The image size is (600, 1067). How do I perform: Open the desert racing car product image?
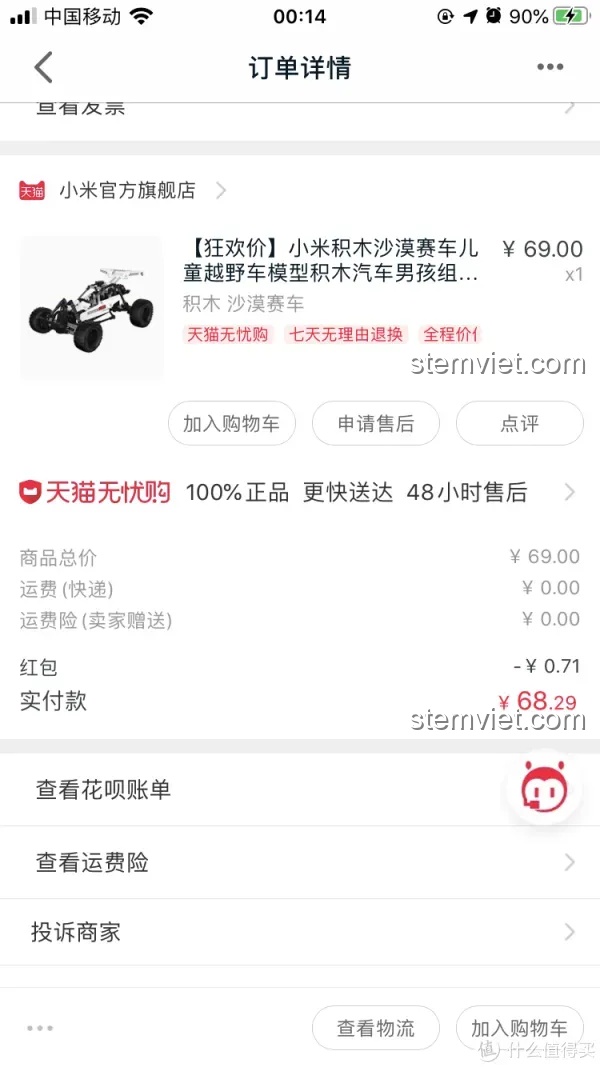91,307
